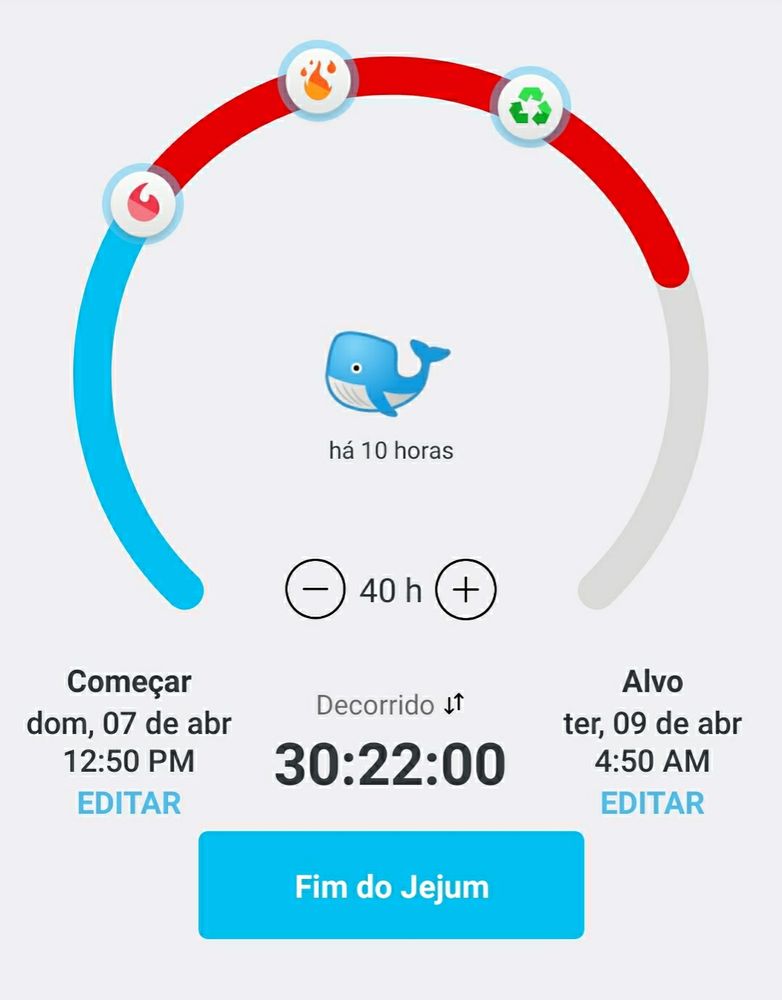This screenshot has width=782, height=1000.
Task: Open the red drop stage icon
Action: [x=143, y=203]
